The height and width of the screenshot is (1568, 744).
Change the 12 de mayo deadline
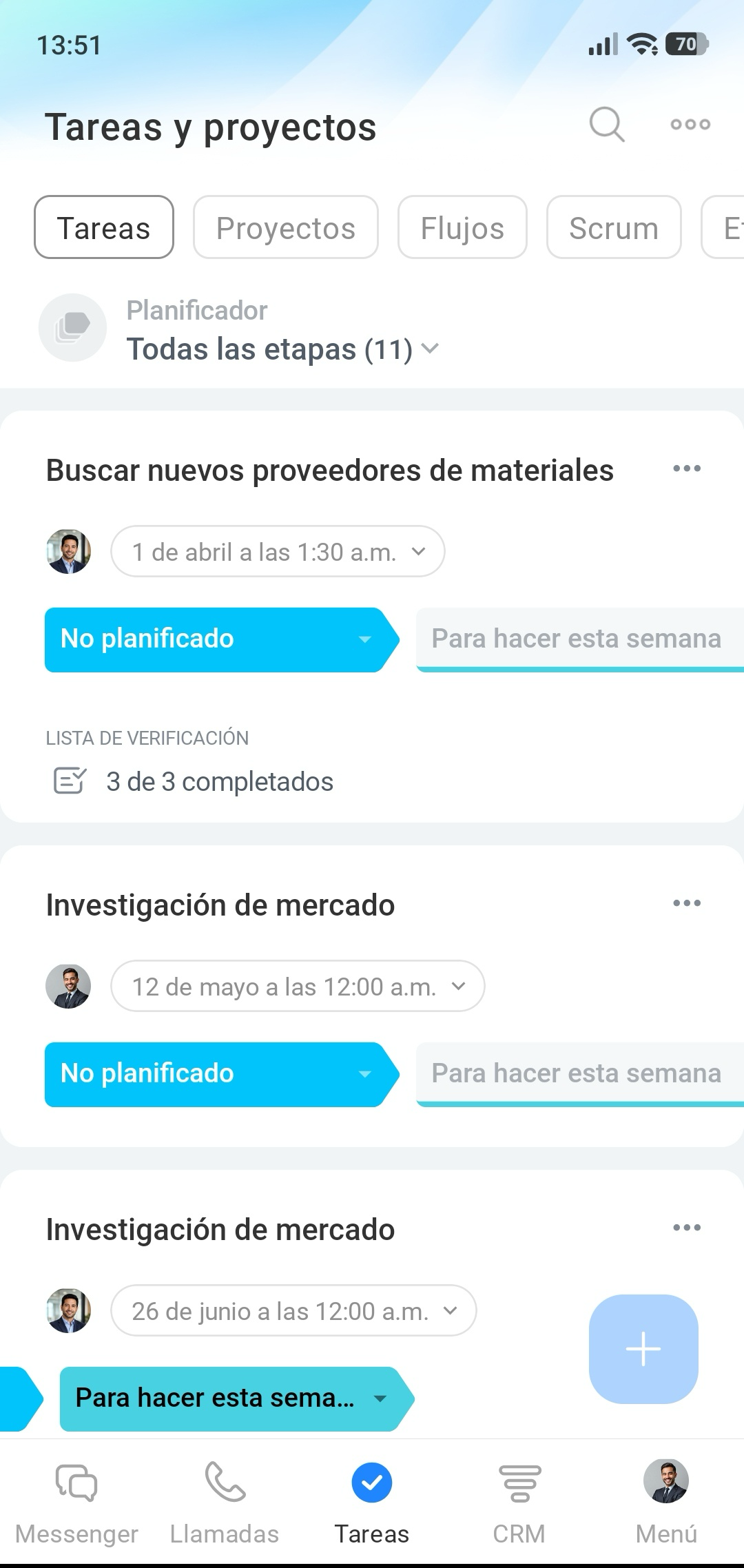coord(298,987)
